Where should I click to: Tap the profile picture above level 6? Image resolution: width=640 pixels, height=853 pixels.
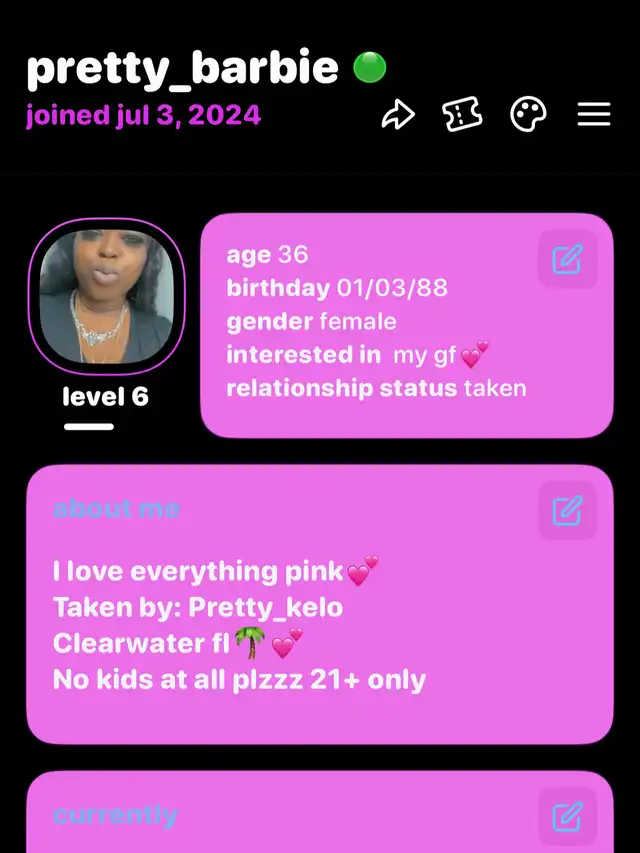[106, 297]
